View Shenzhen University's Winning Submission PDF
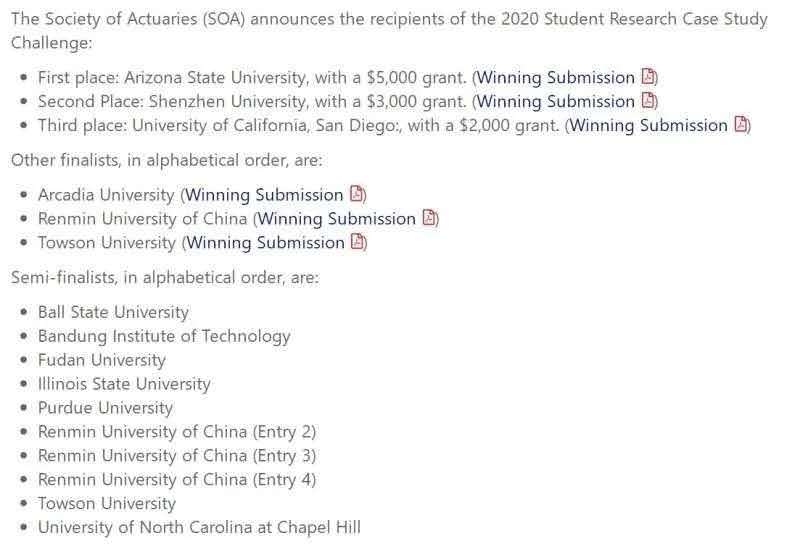800x549 pixels. [x=557, y=101]
